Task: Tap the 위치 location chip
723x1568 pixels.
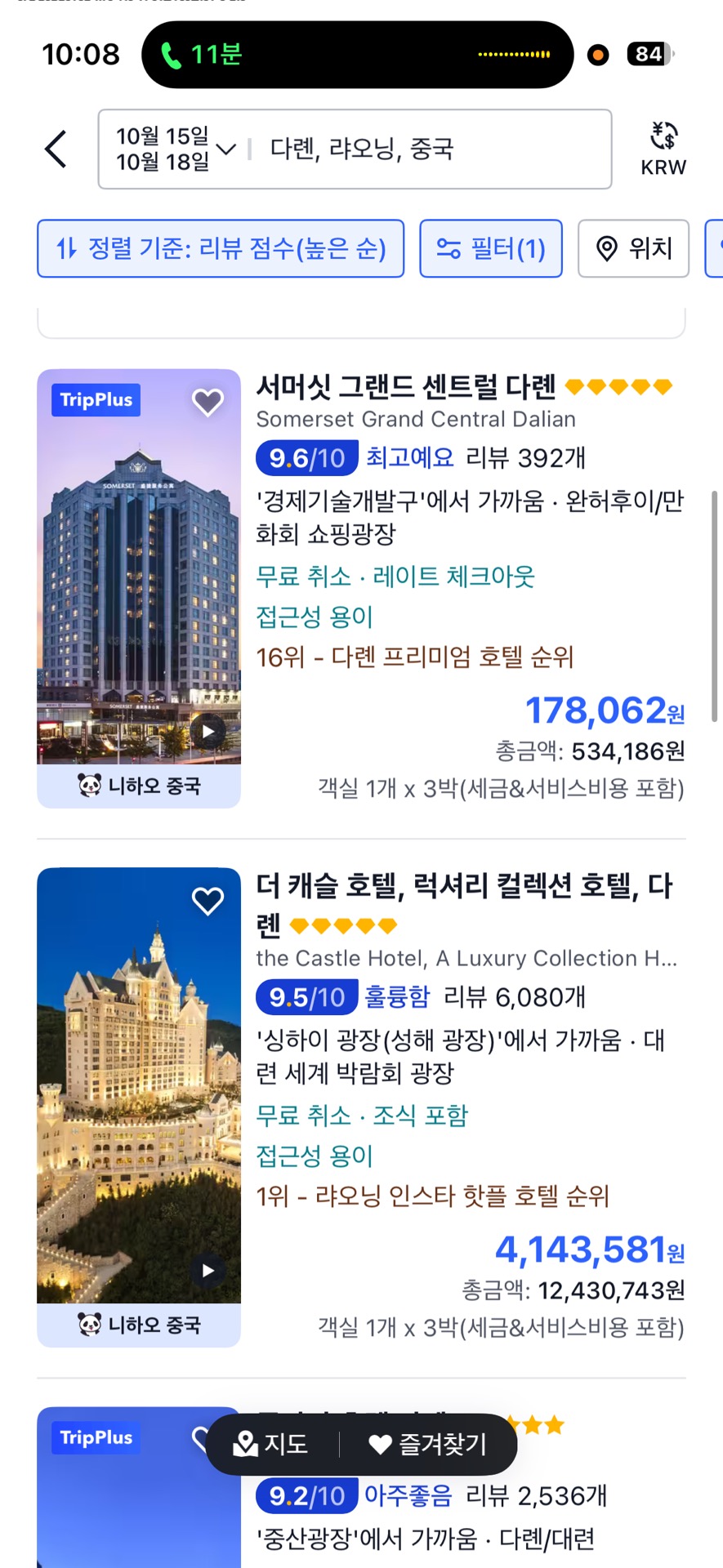Action: 633,248
